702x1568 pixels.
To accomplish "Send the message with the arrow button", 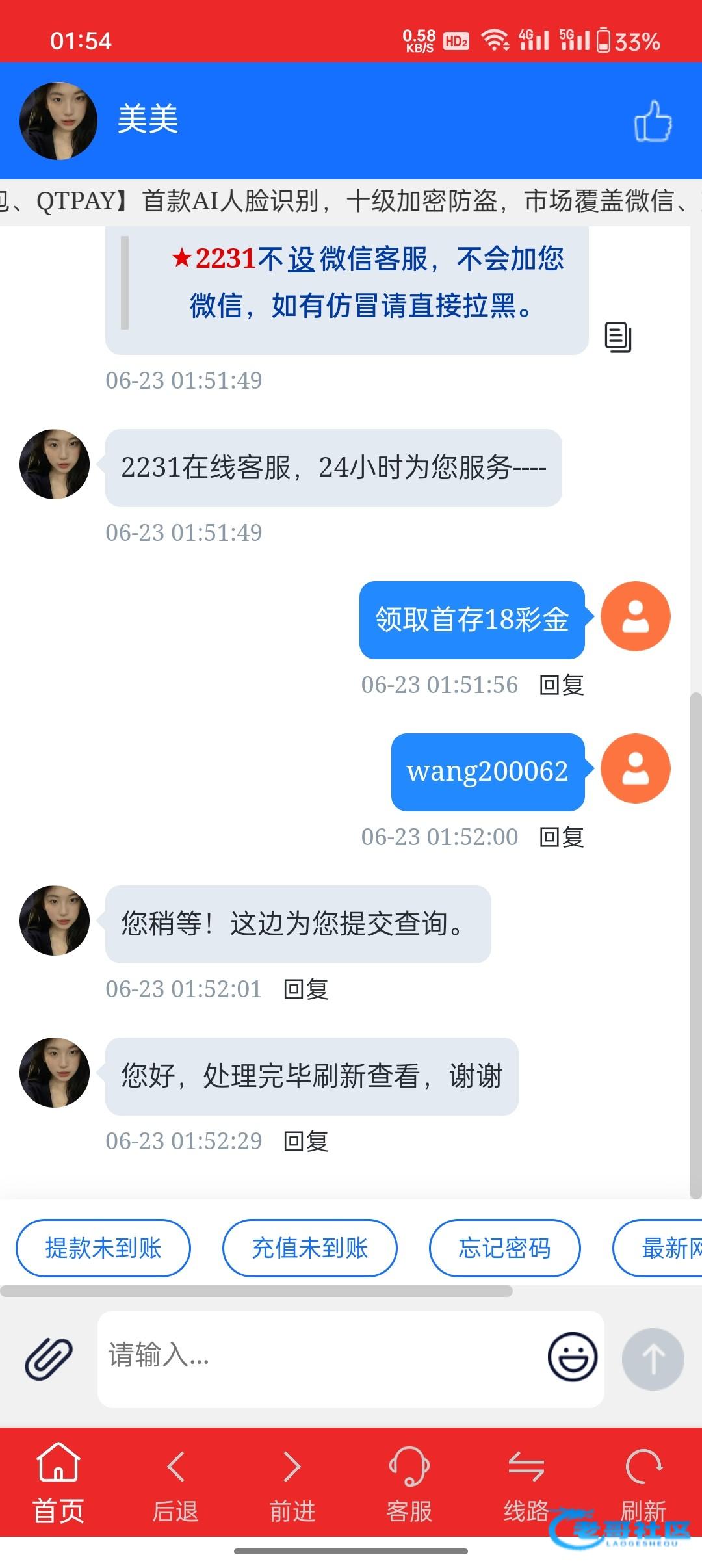I will 653,1359.
